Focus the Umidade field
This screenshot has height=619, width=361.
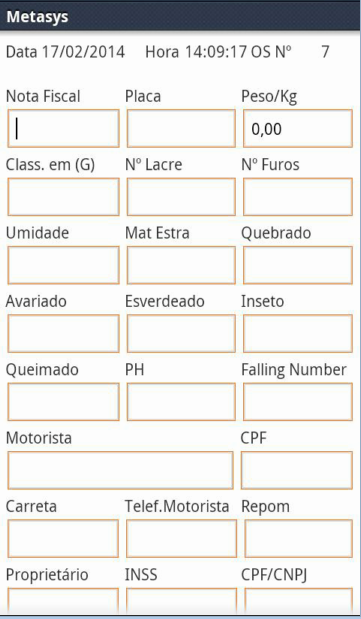(x=63, y=265)
